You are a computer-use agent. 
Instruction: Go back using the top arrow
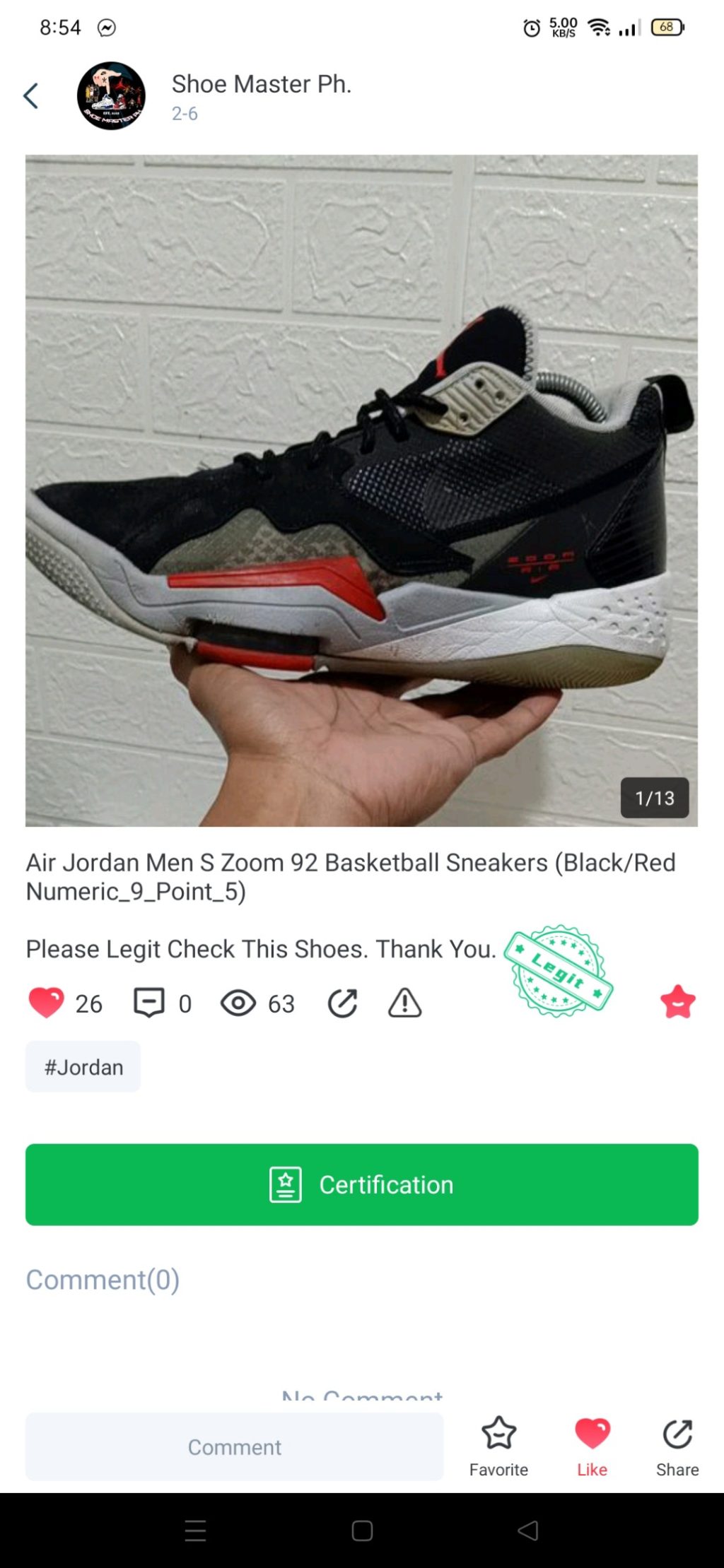31,95
